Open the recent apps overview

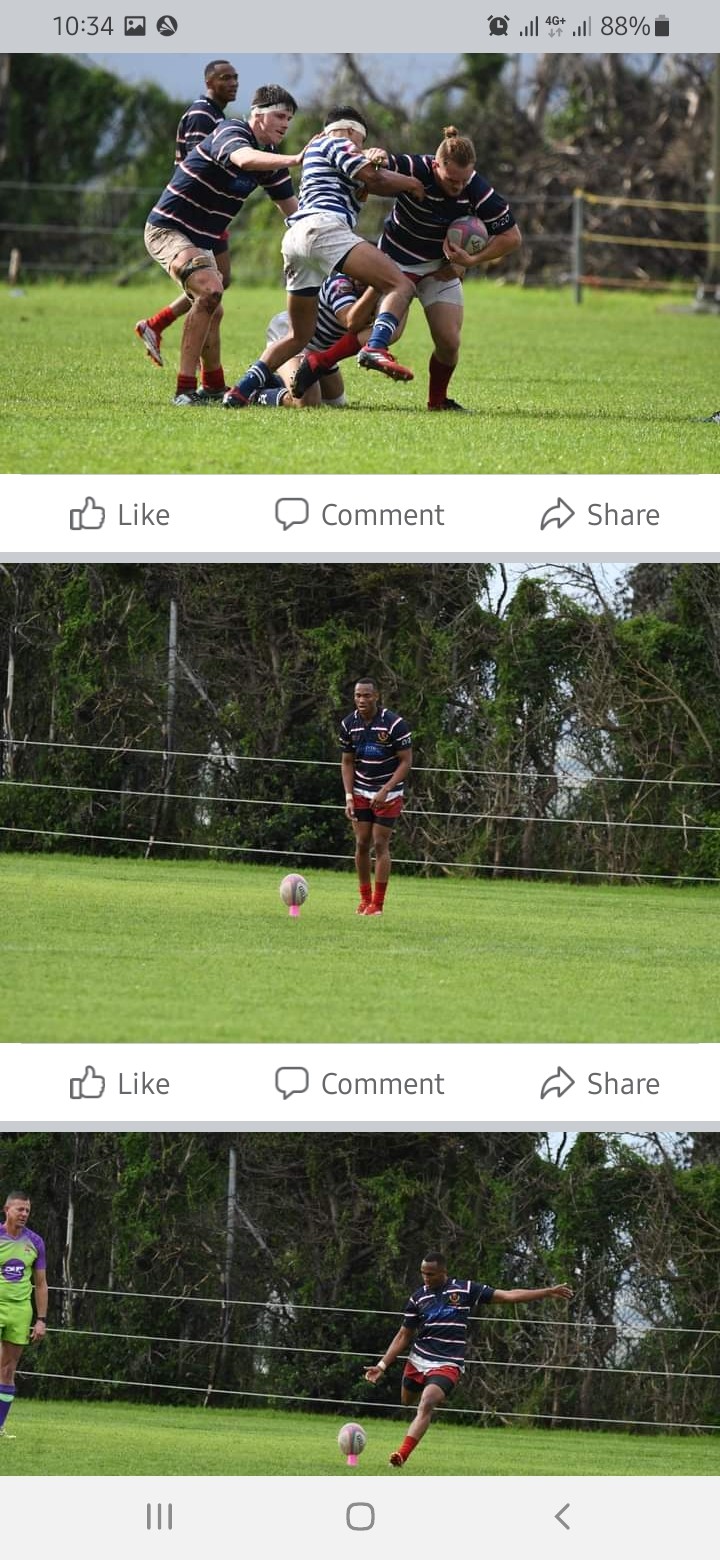coord(159,1517)
